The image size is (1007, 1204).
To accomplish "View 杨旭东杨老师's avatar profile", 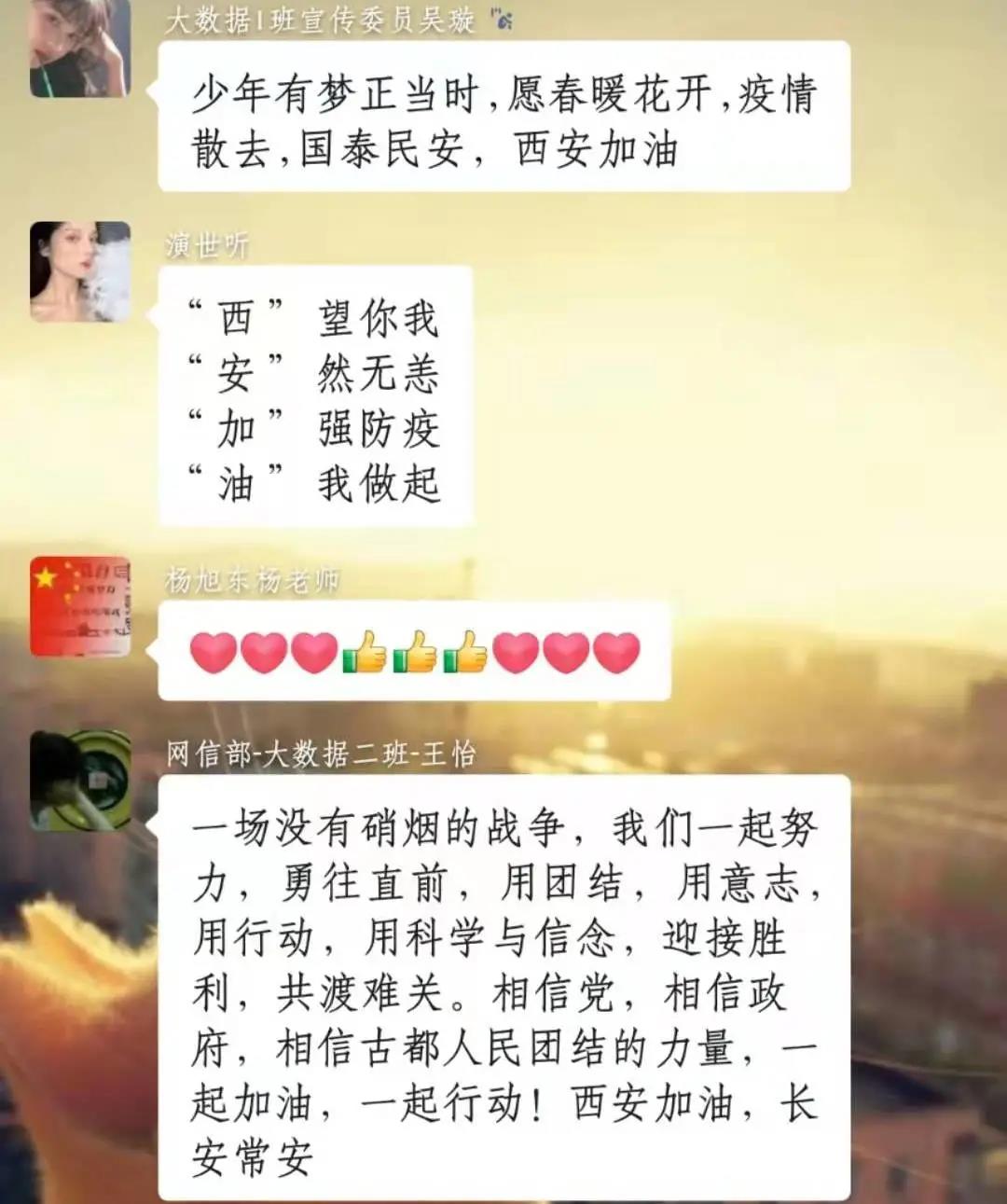I will tap(79, 607).
